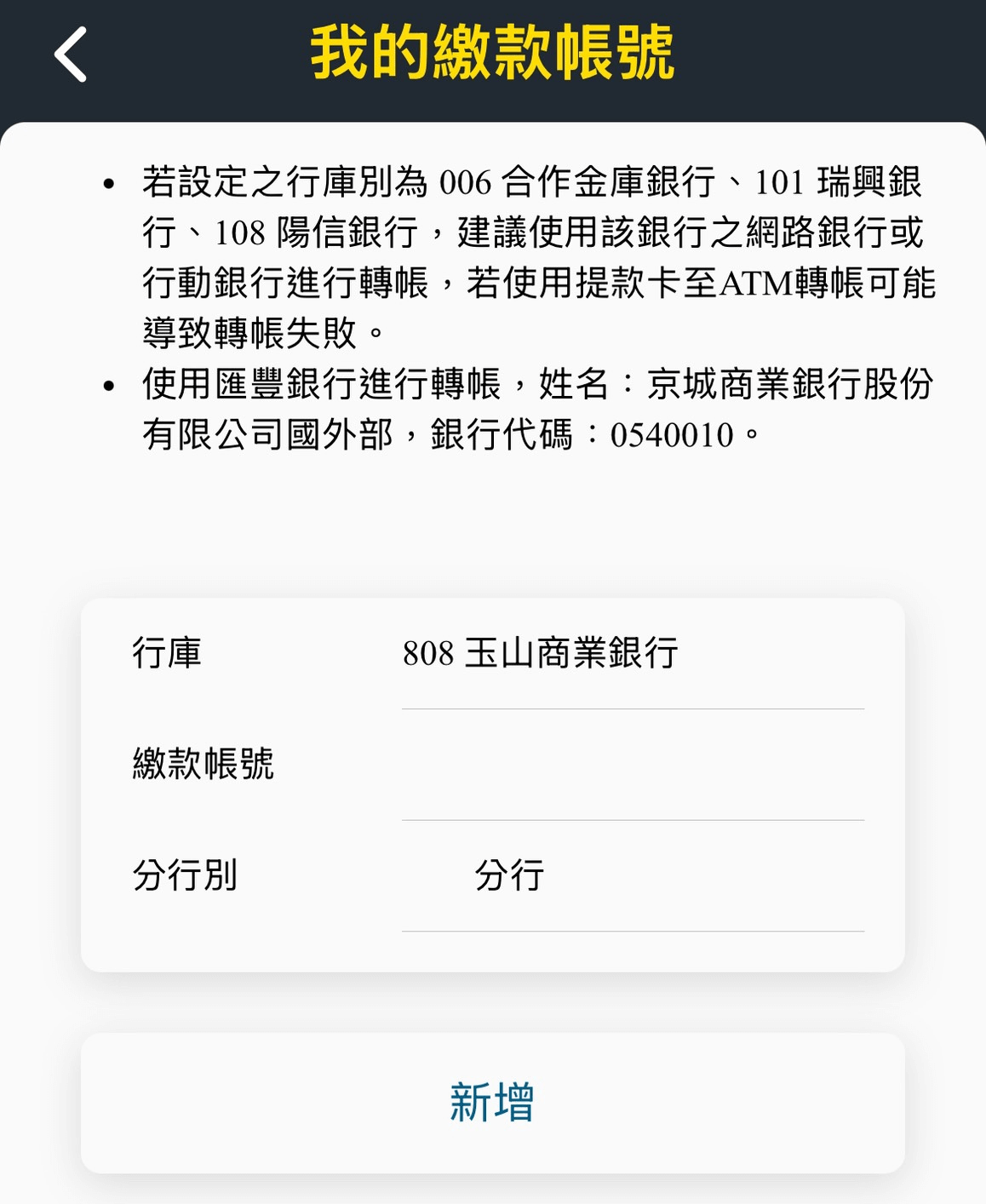The image size is (986, 1204).
Task: Tap the 新增 button
Action: pos(492,1103)
